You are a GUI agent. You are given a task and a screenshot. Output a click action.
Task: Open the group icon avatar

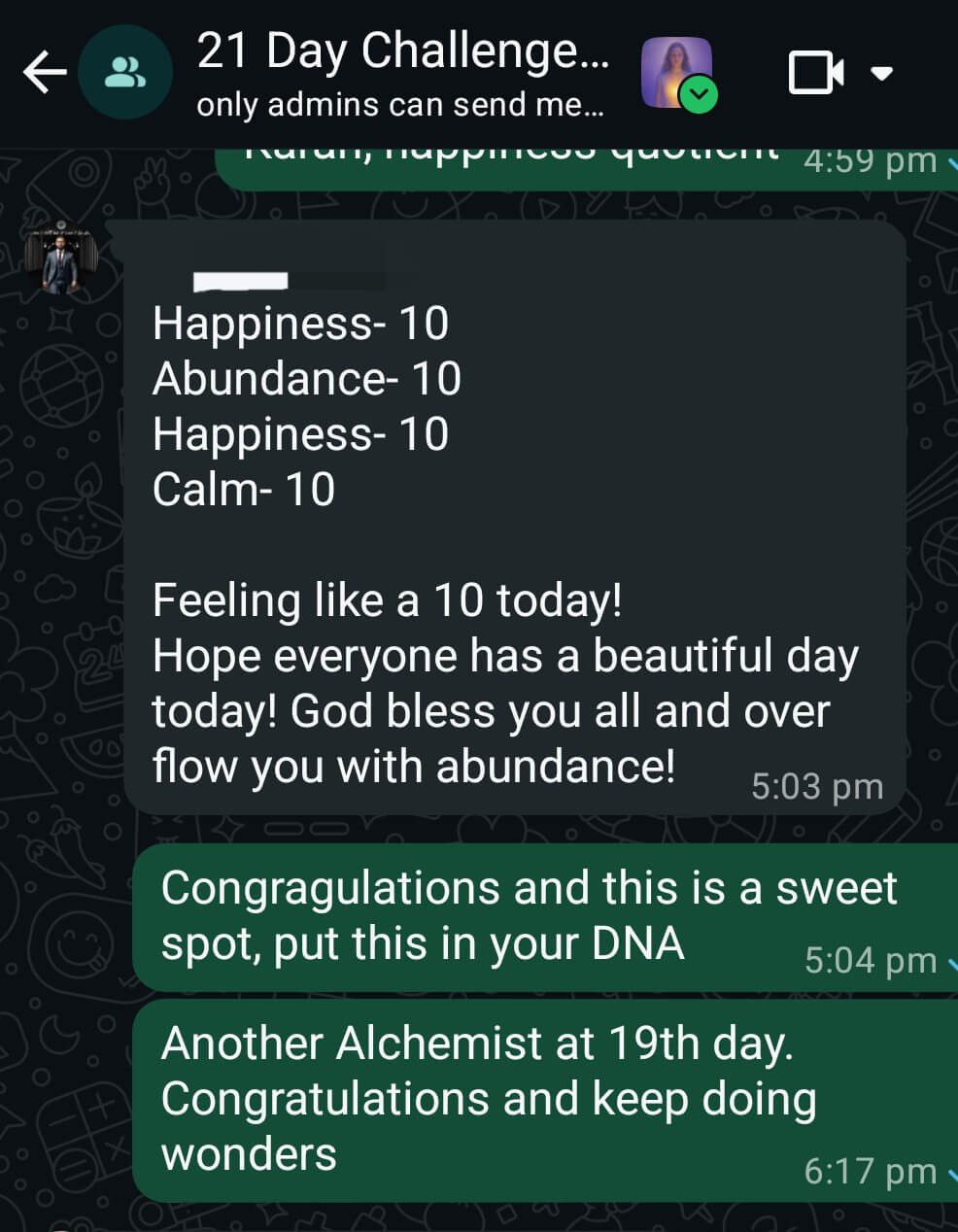click(124, 73)
